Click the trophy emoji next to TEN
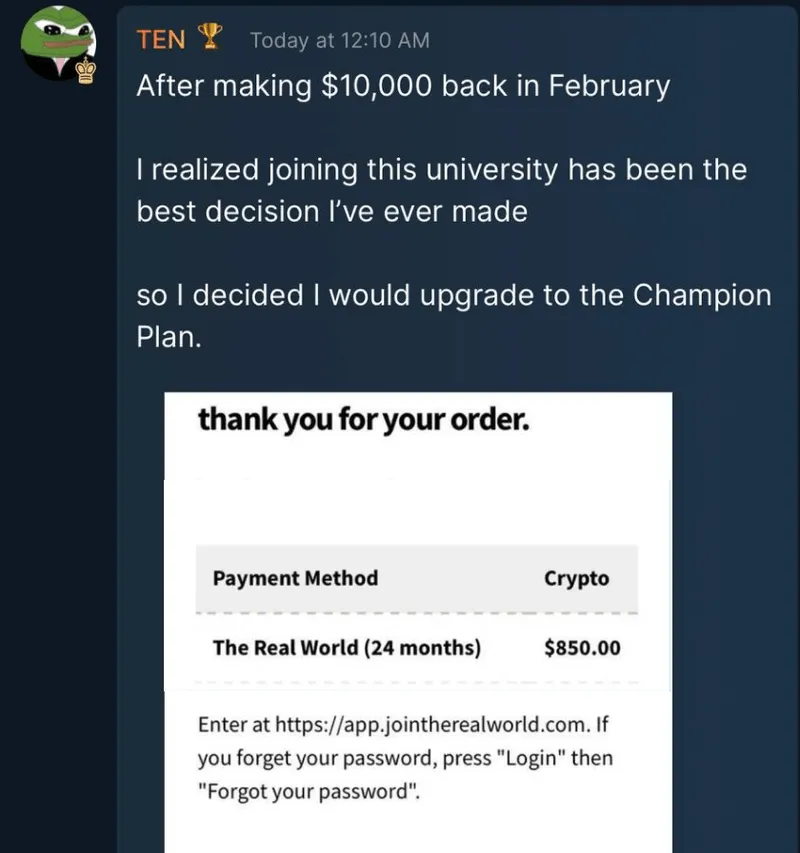This screenshot has height=853, width=800. [208, 36]
